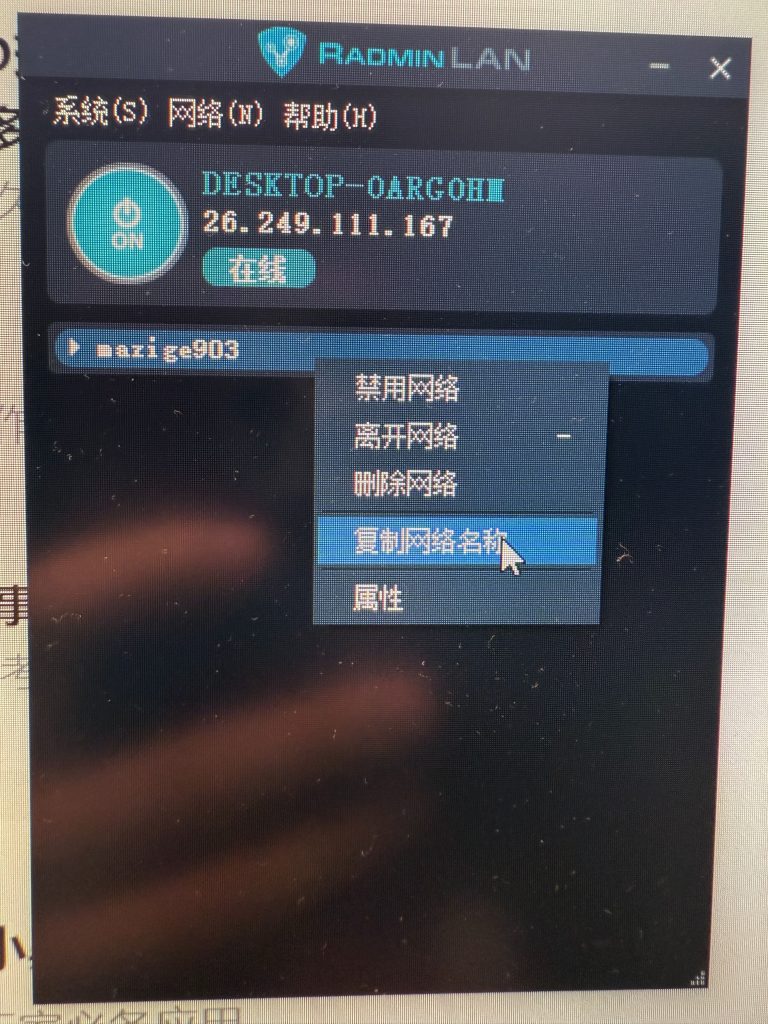Minimize the Radmin LAN window
Image resolution: width=768 pixels, height=1024 pixels.
coord(659,67)
